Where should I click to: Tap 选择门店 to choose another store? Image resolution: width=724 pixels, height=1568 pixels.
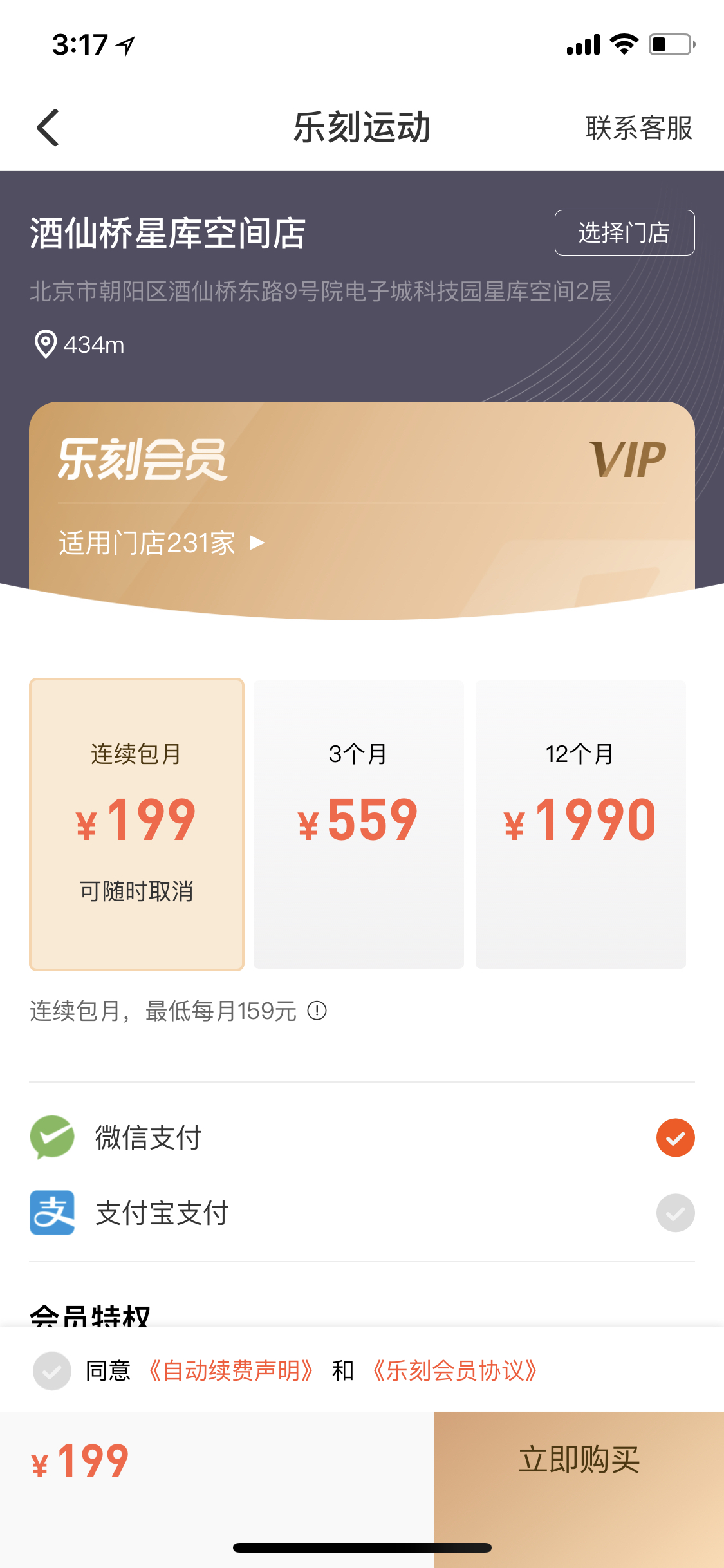click(x=624, y=232)
